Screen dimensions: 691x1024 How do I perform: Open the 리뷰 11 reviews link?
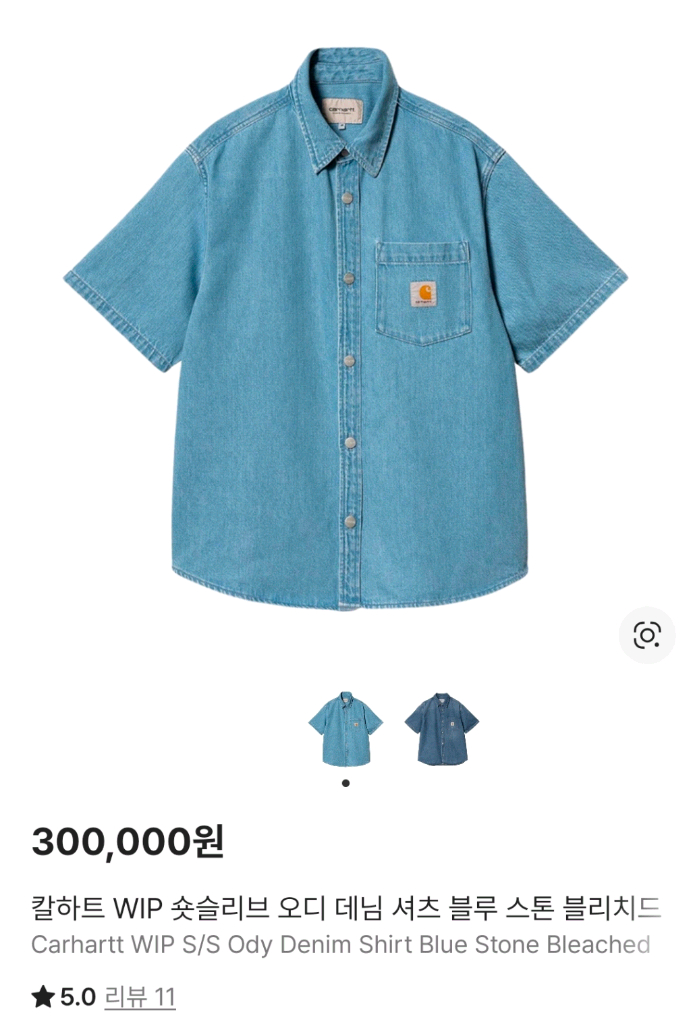point(140,997)
